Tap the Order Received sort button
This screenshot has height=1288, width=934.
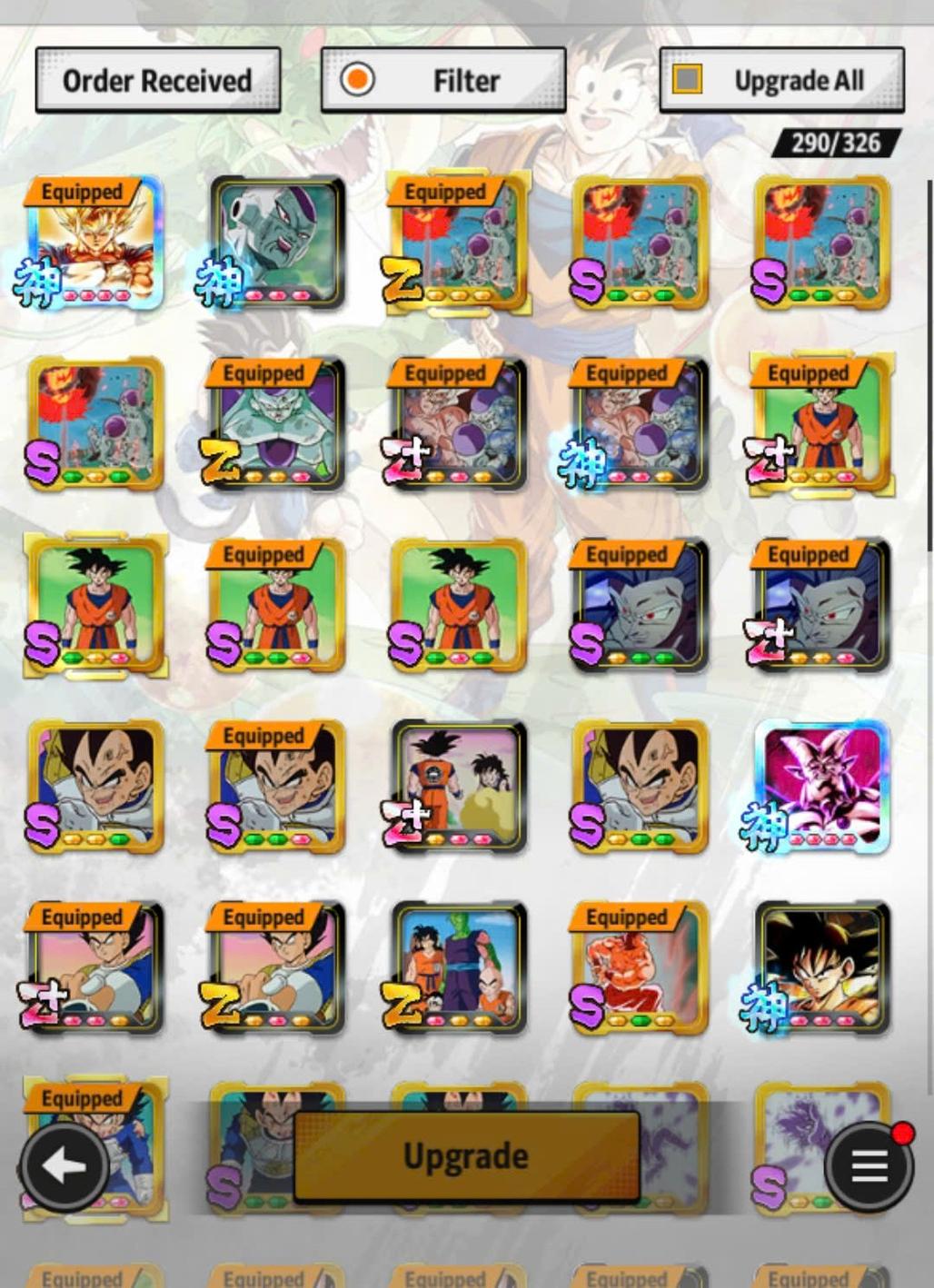point(157,81)
